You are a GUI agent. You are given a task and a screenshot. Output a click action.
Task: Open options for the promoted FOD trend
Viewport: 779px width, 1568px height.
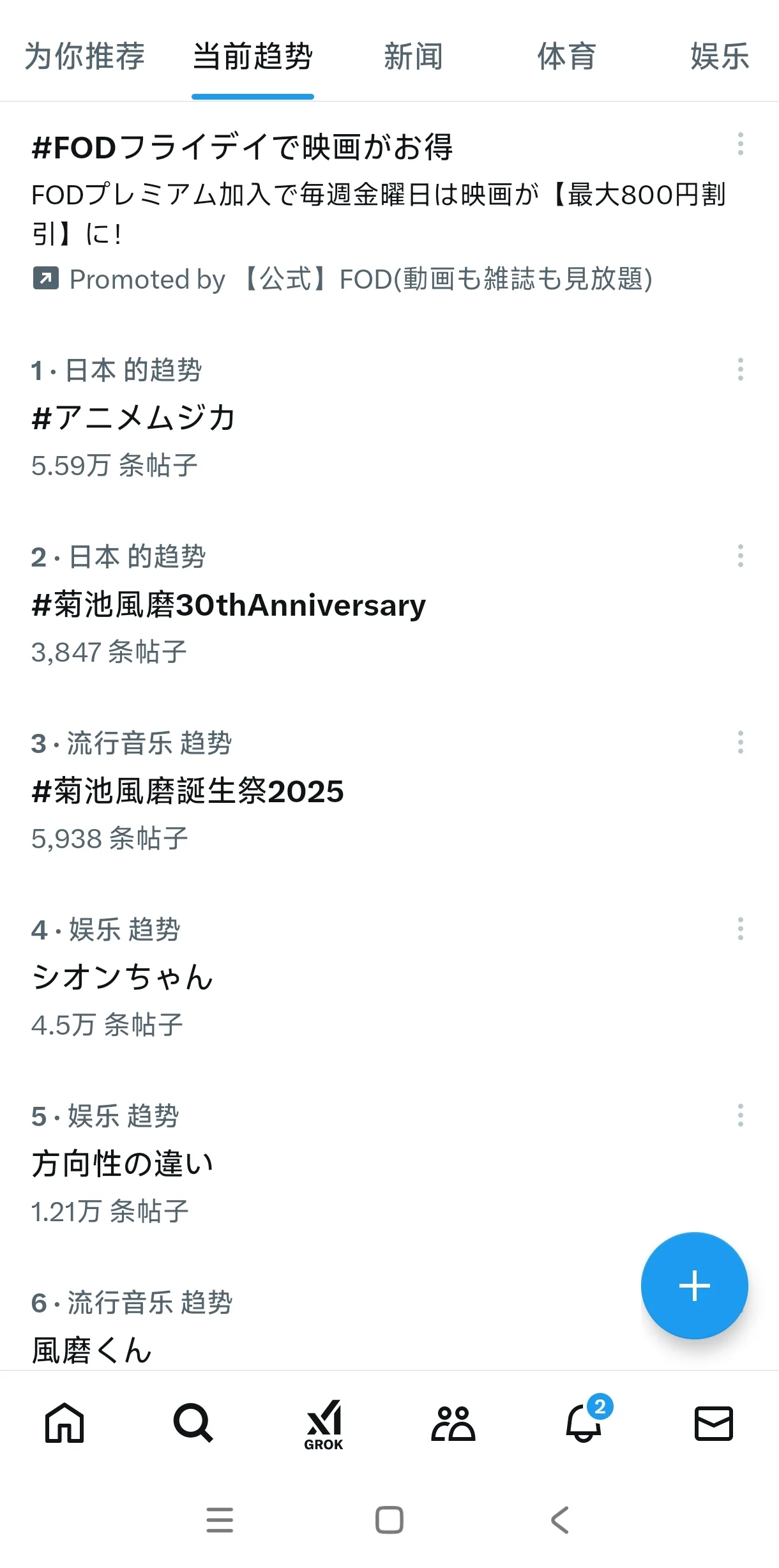740,144
